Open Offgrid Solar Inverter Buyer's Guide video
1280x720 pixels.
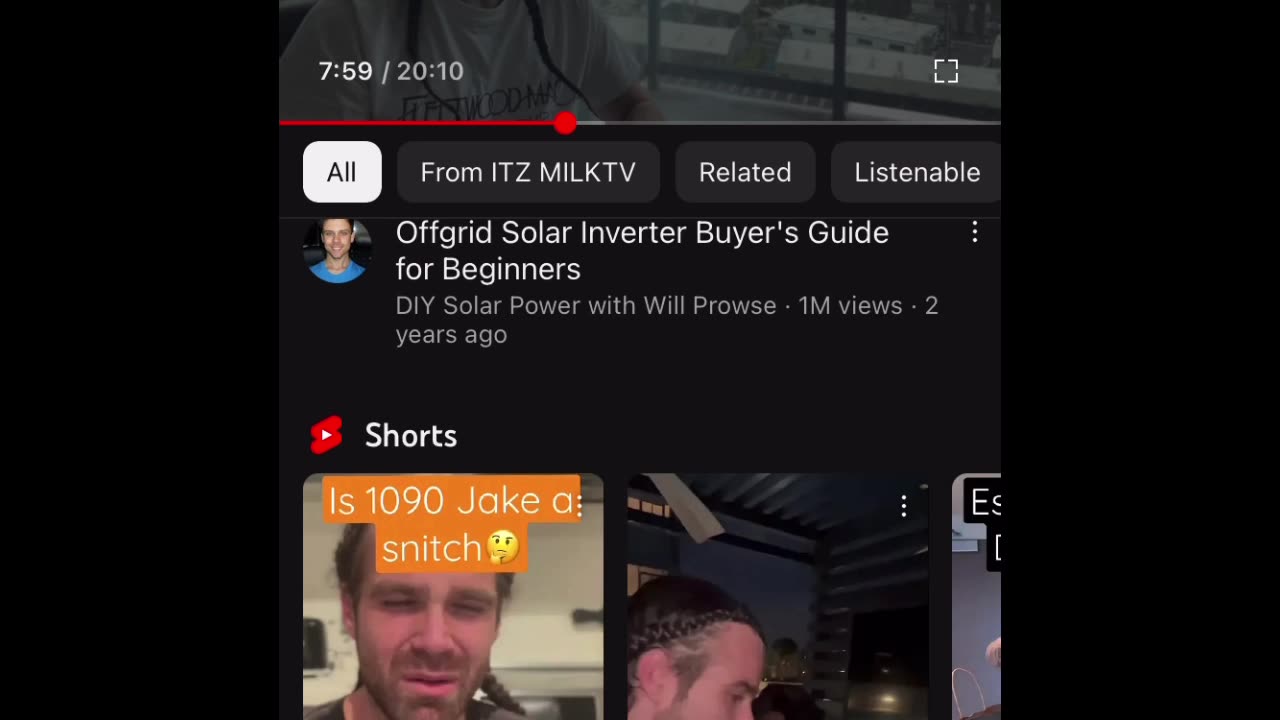641,251
